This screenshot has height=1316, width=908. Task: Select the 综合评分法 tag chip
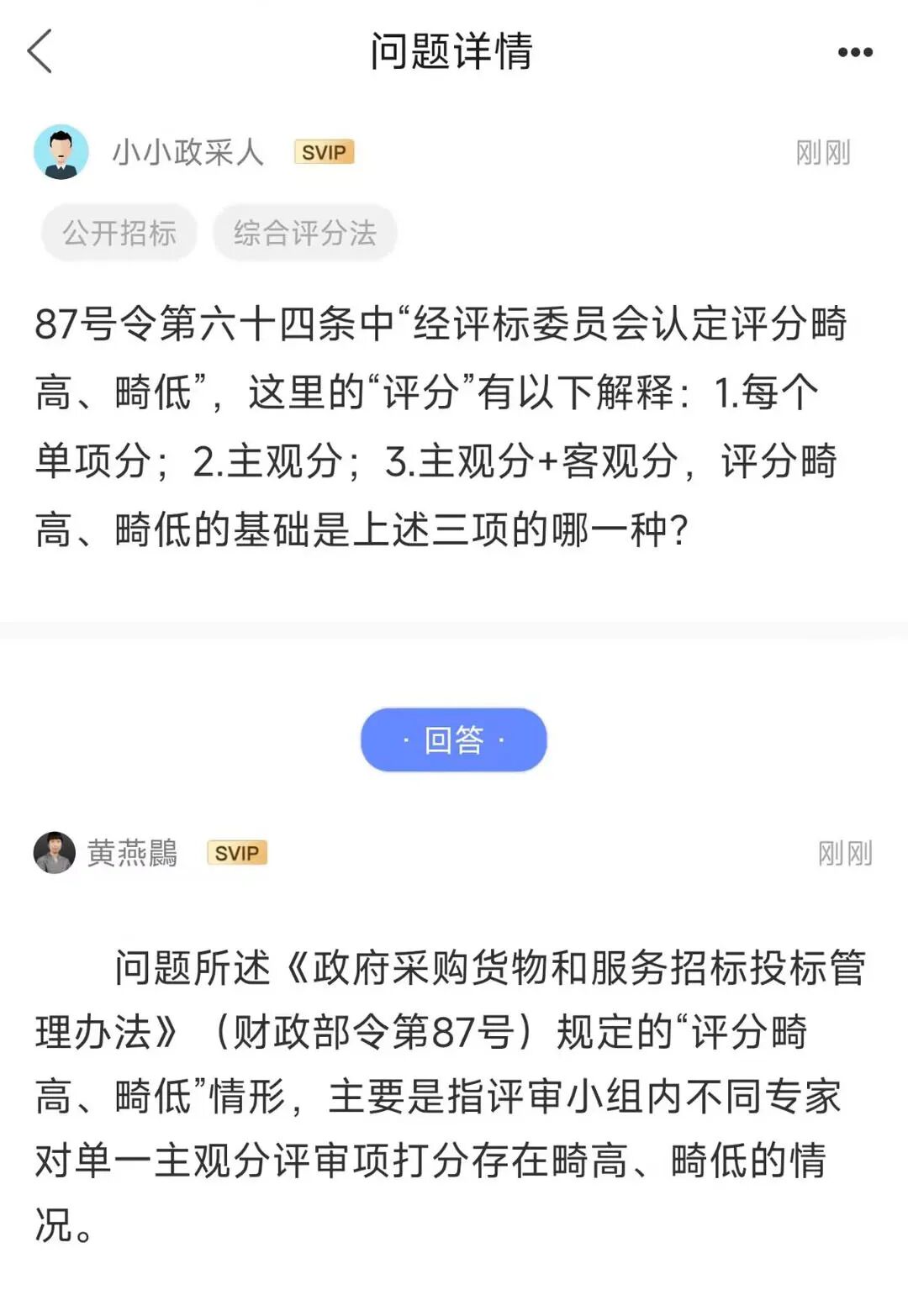[x=304, y=233]
